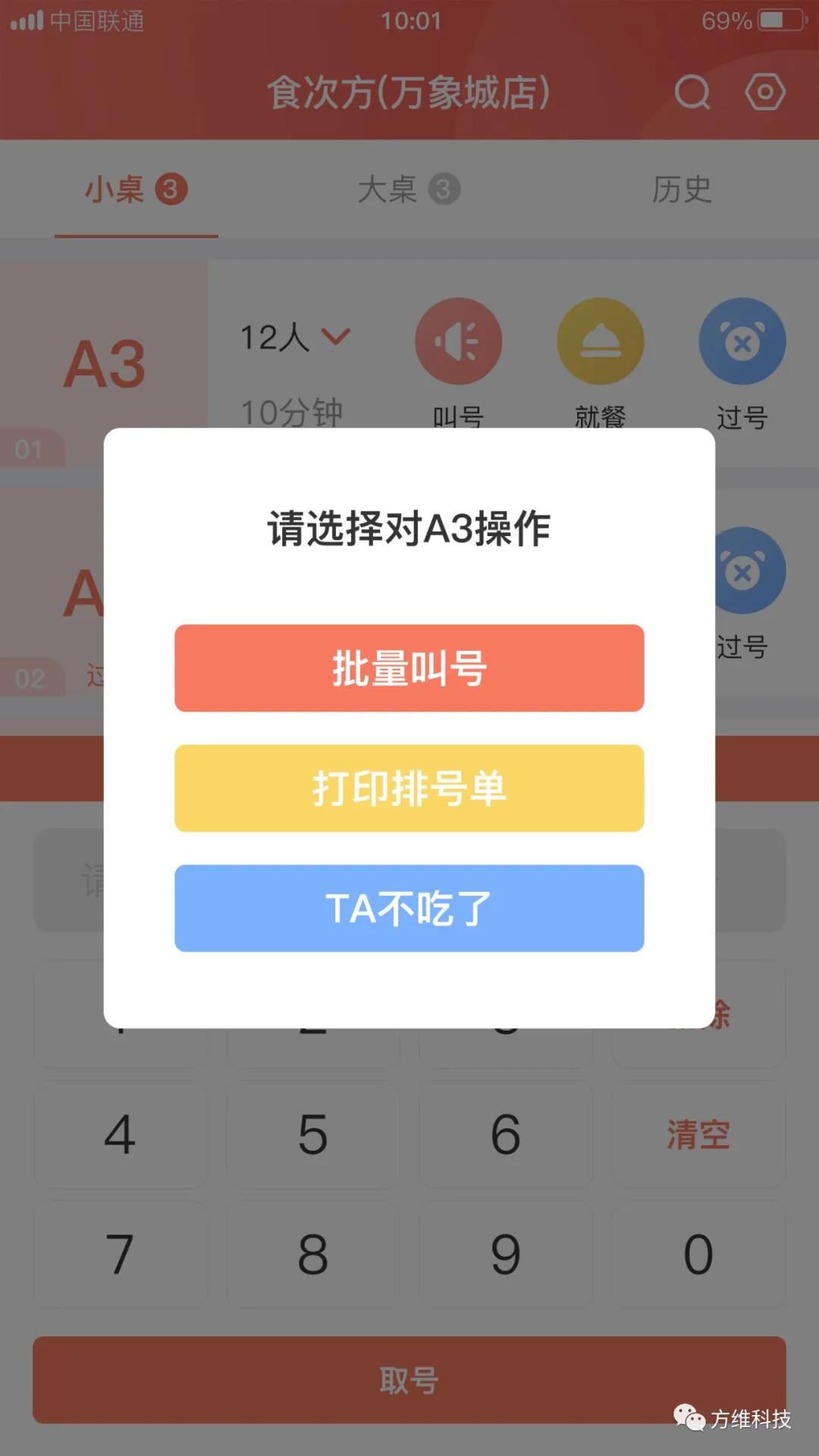Open the search icon in header
The width and height of the screenshot is (819, 1456).
point(692,93)
